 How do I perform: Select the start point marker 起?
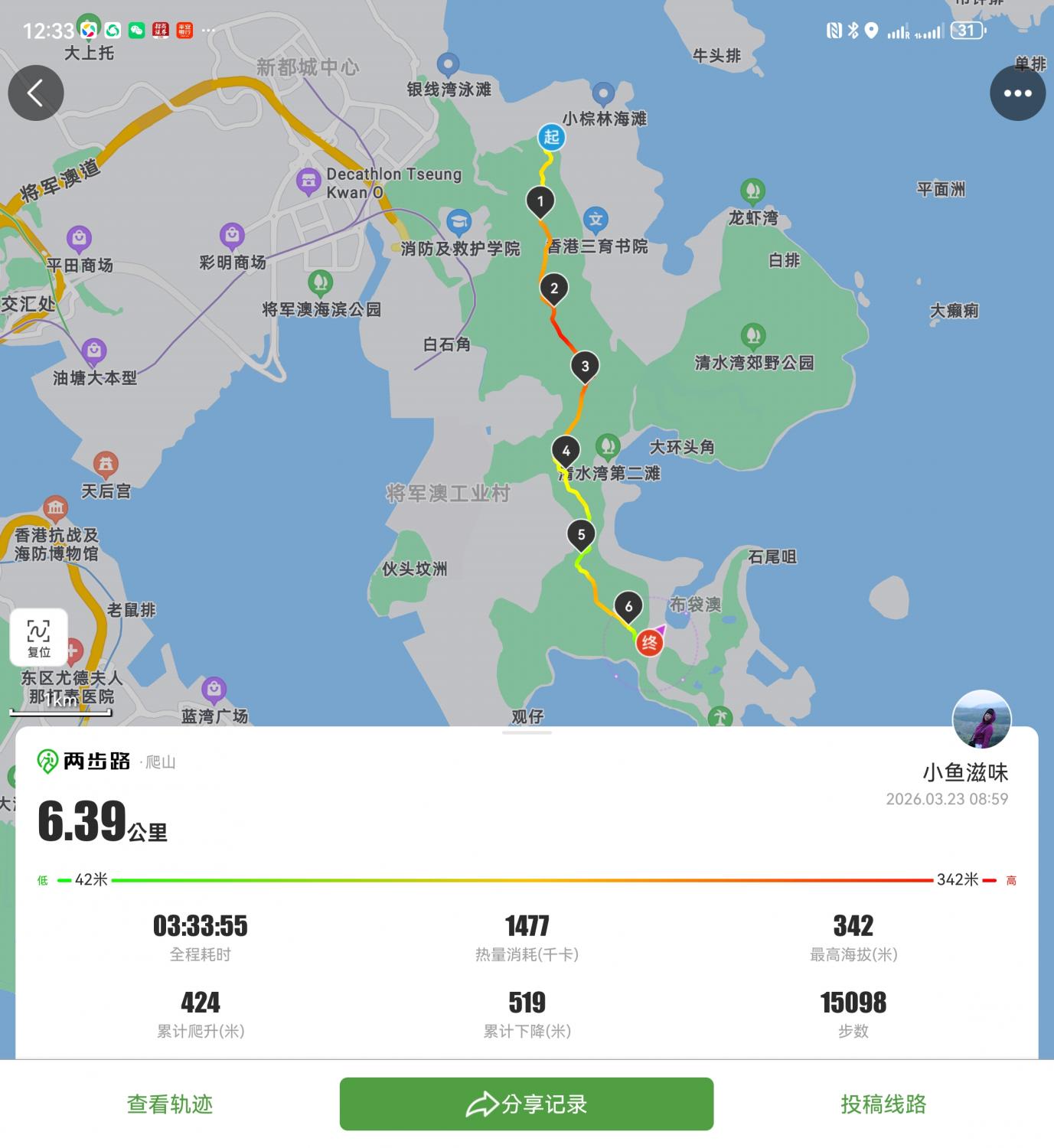[551, 137]
